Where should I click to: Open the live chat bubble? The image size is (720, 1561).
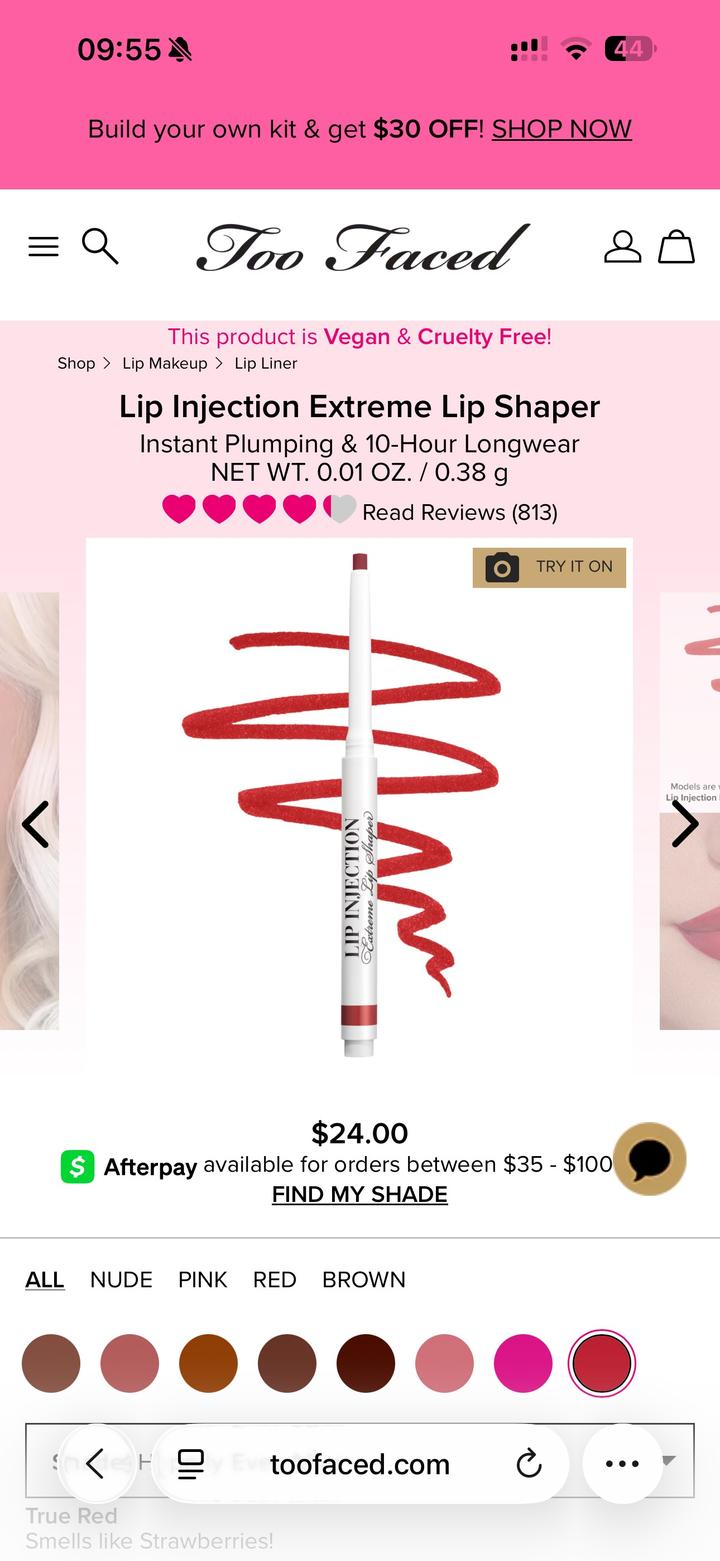tap(649, 1159)
